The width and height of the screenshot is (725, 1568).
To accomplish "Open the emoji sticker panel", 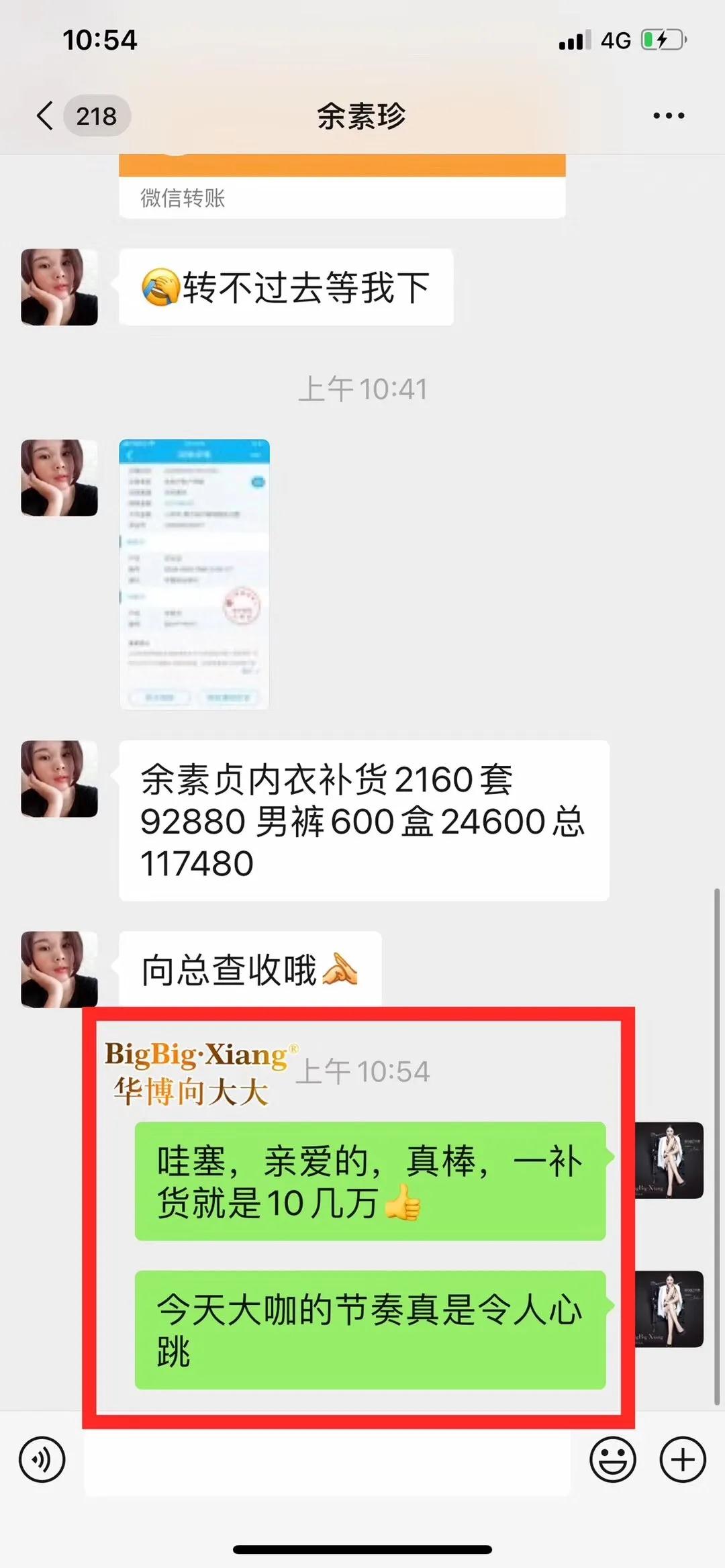I will tap(612, 1459).
